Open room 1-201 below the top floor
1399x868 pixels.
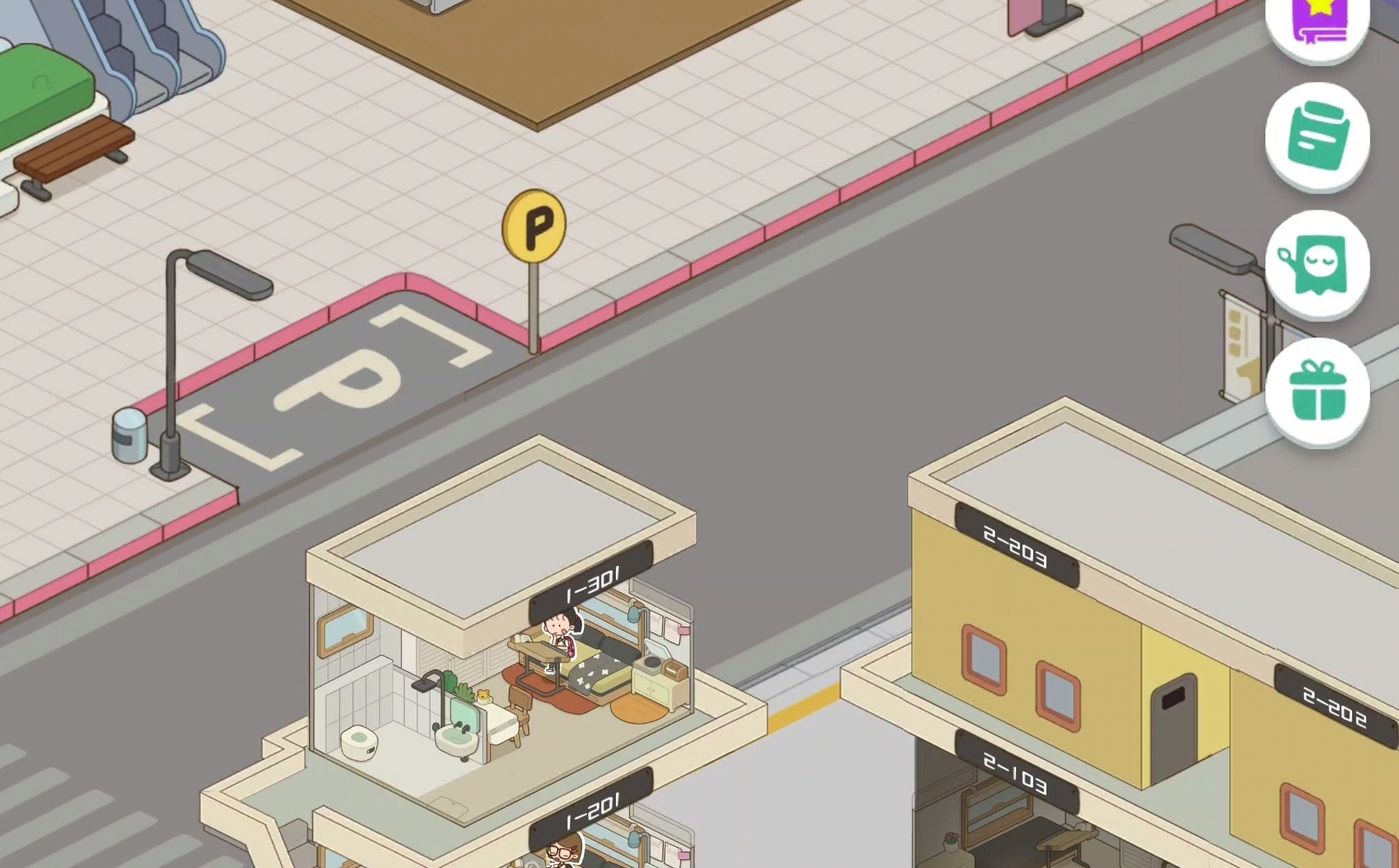tap(592, 809)
